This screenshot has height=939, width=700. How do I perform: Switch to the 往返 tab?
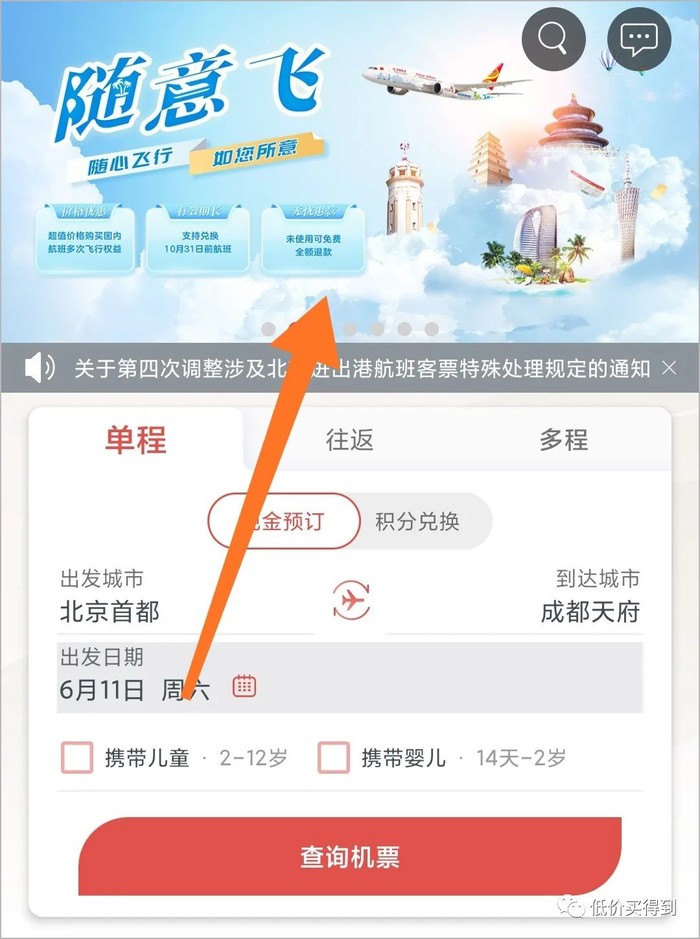[x=350, y=440]
